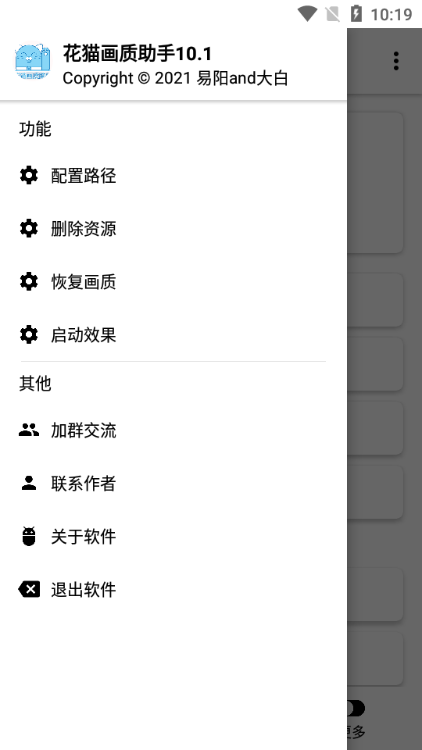
Task: Tap 退出软件 to exit the app
Action: [x=173, y=590]
